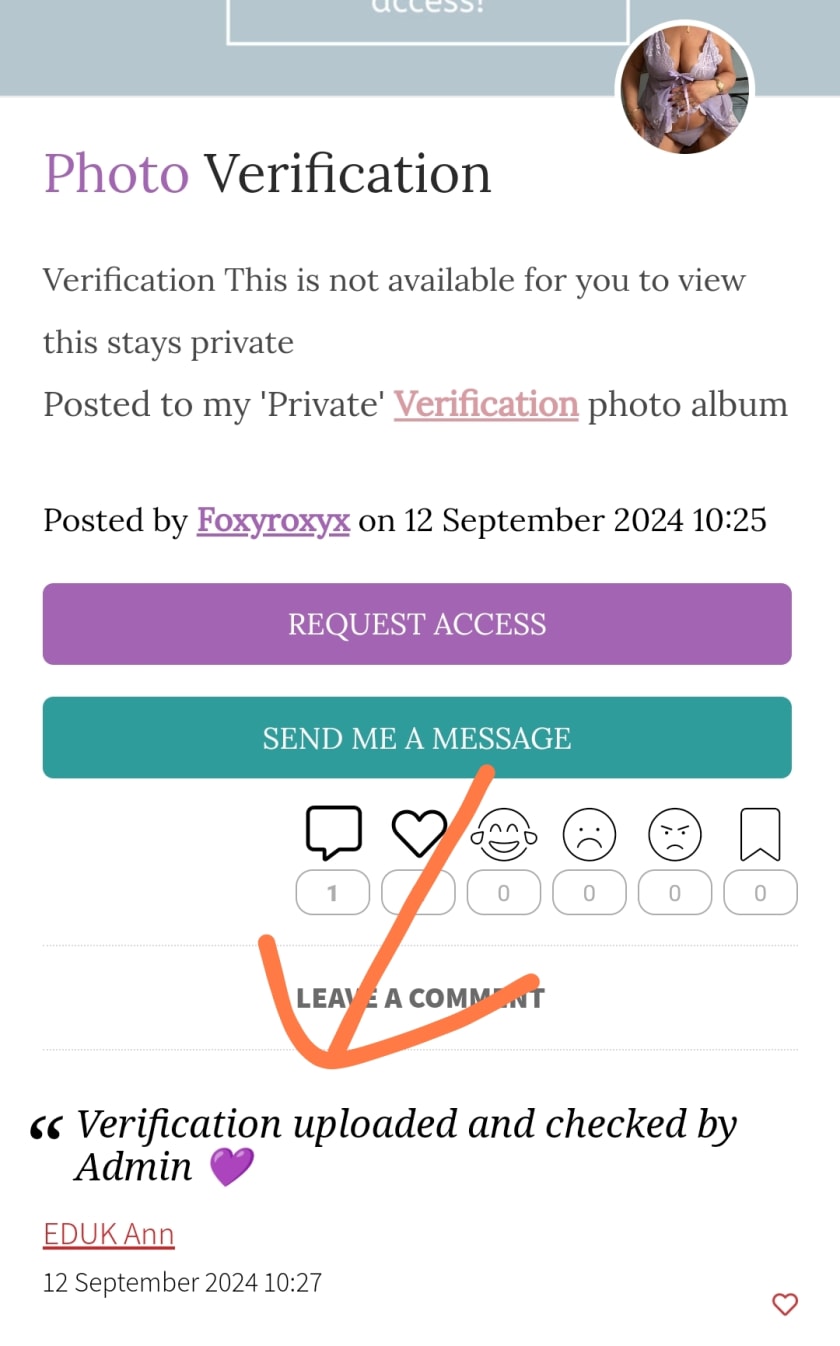The image size is (840, 1346).
Task: Tap the speech bubble comment icon
Action: pos(333,833)
